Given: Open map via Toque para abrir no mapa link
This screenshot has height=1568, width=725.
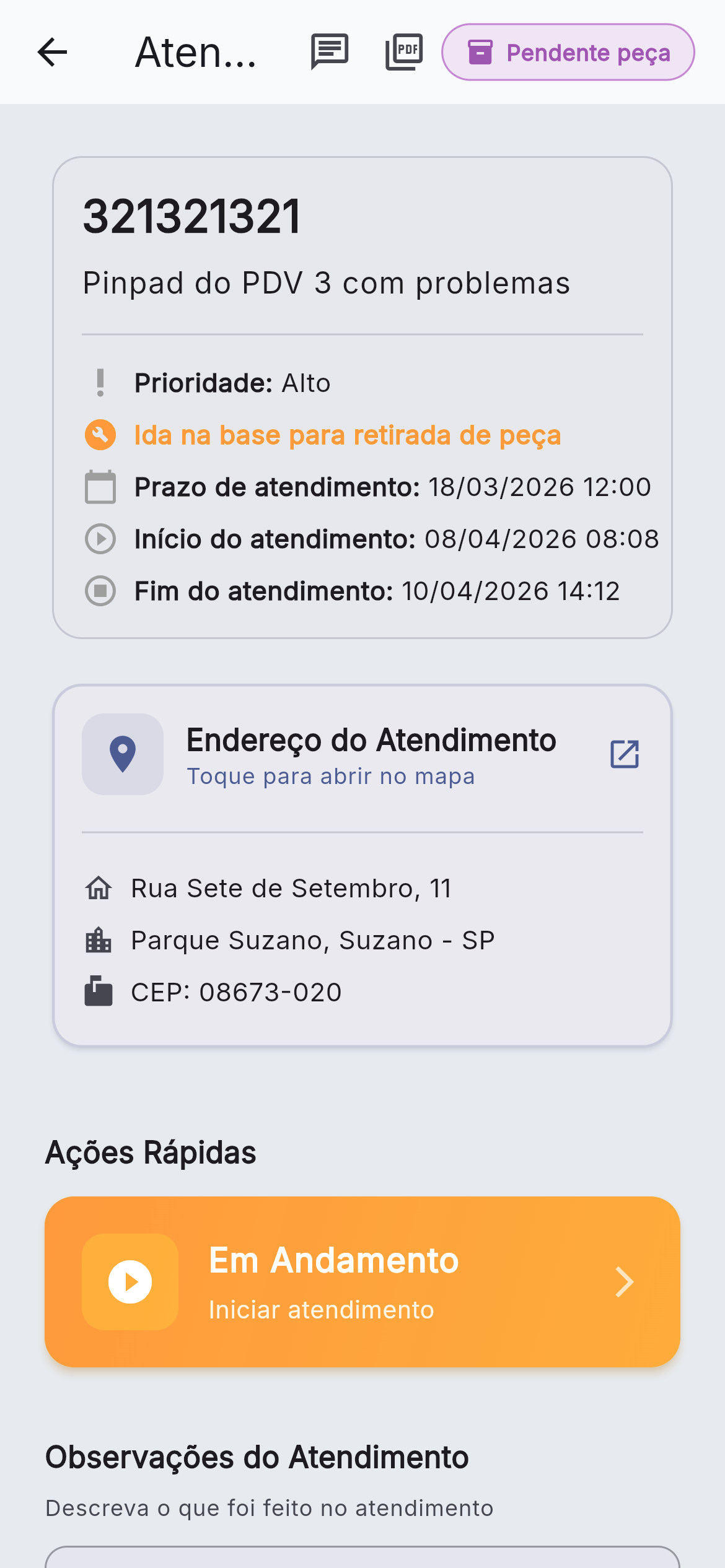Looking at the screenshot, I should pos(330,776).
